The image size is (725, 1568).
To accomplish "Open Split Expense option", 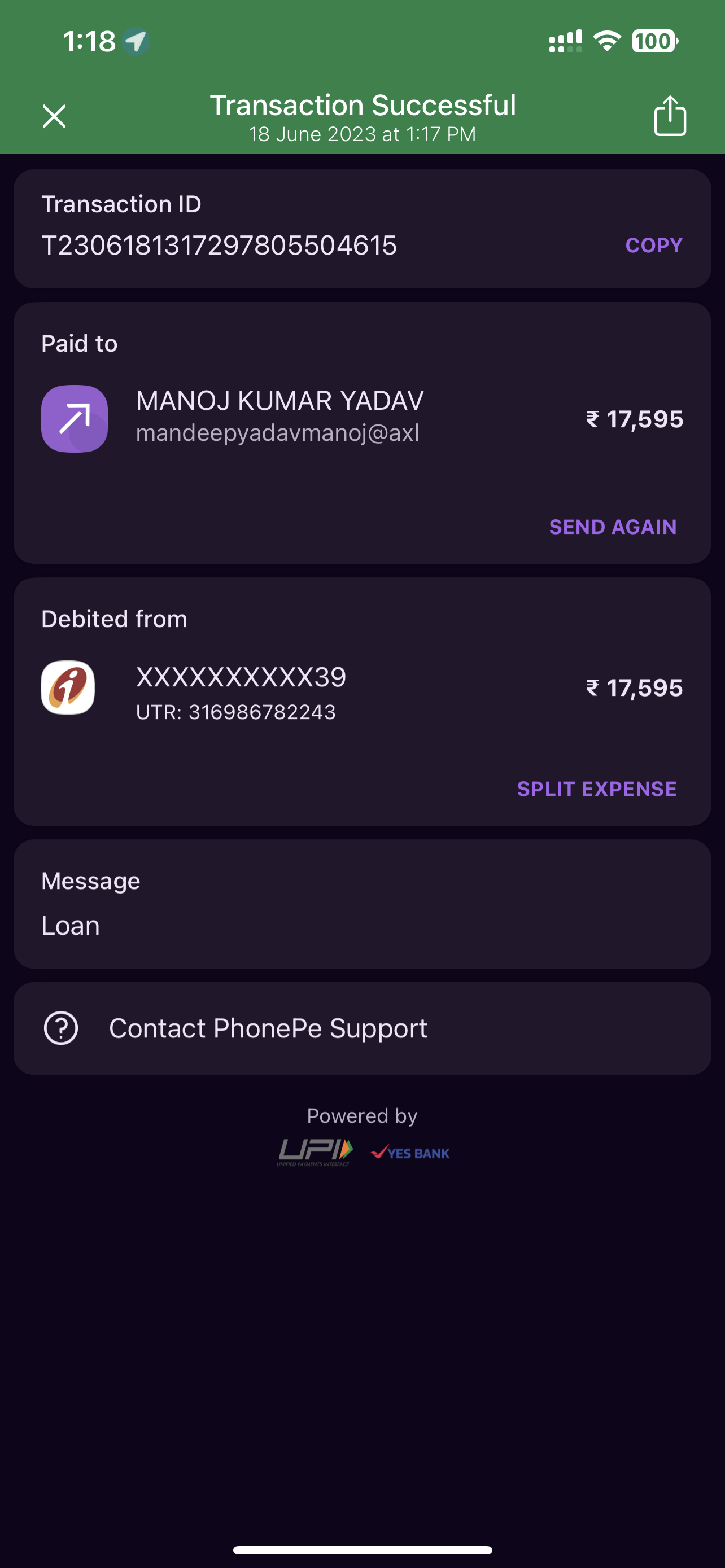I will 596,789.
